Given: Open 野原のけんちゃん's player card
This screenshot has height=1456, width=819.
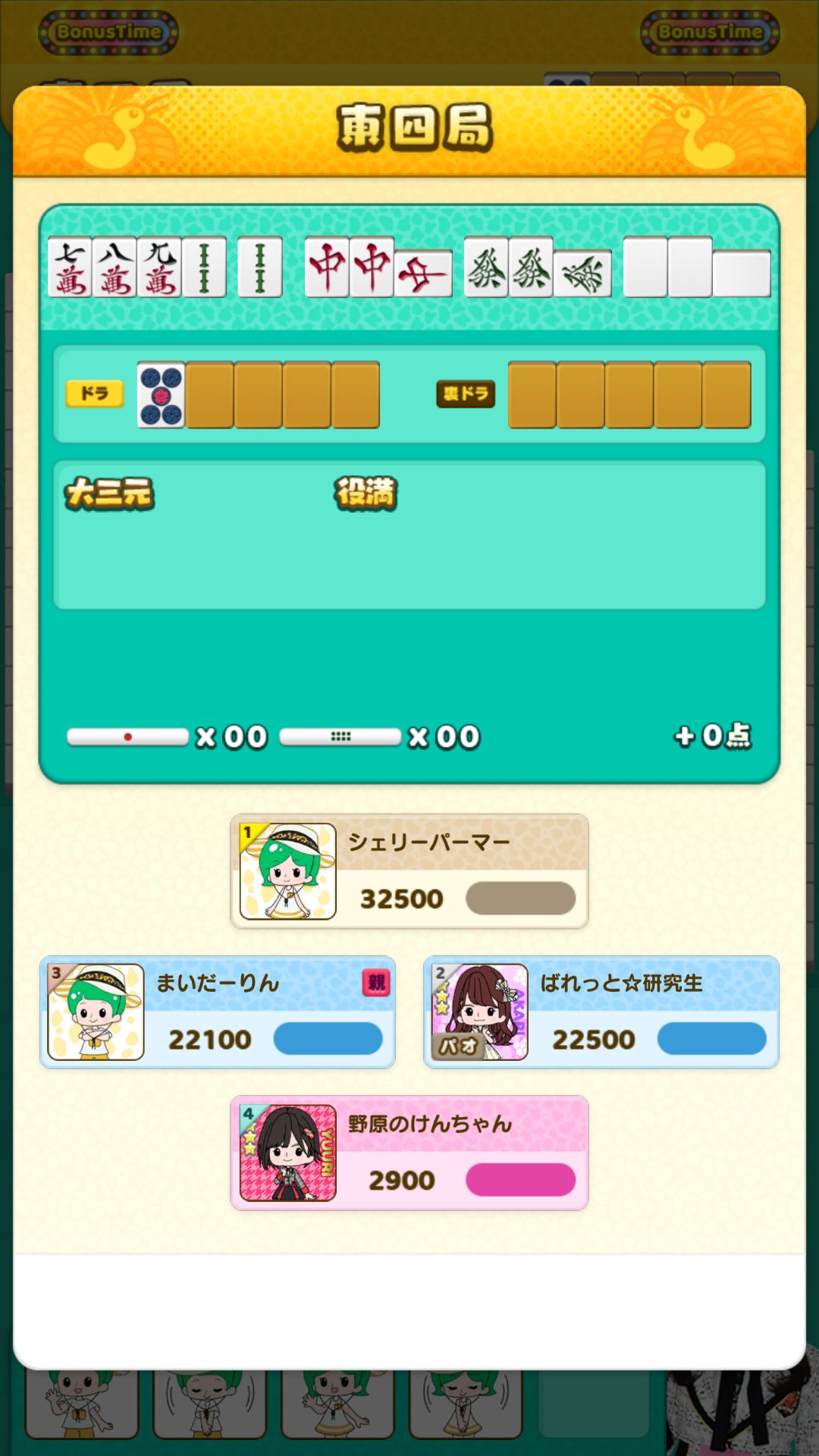Looking at the screenshot, I should pyautogui.click(x=409, y=1152).
